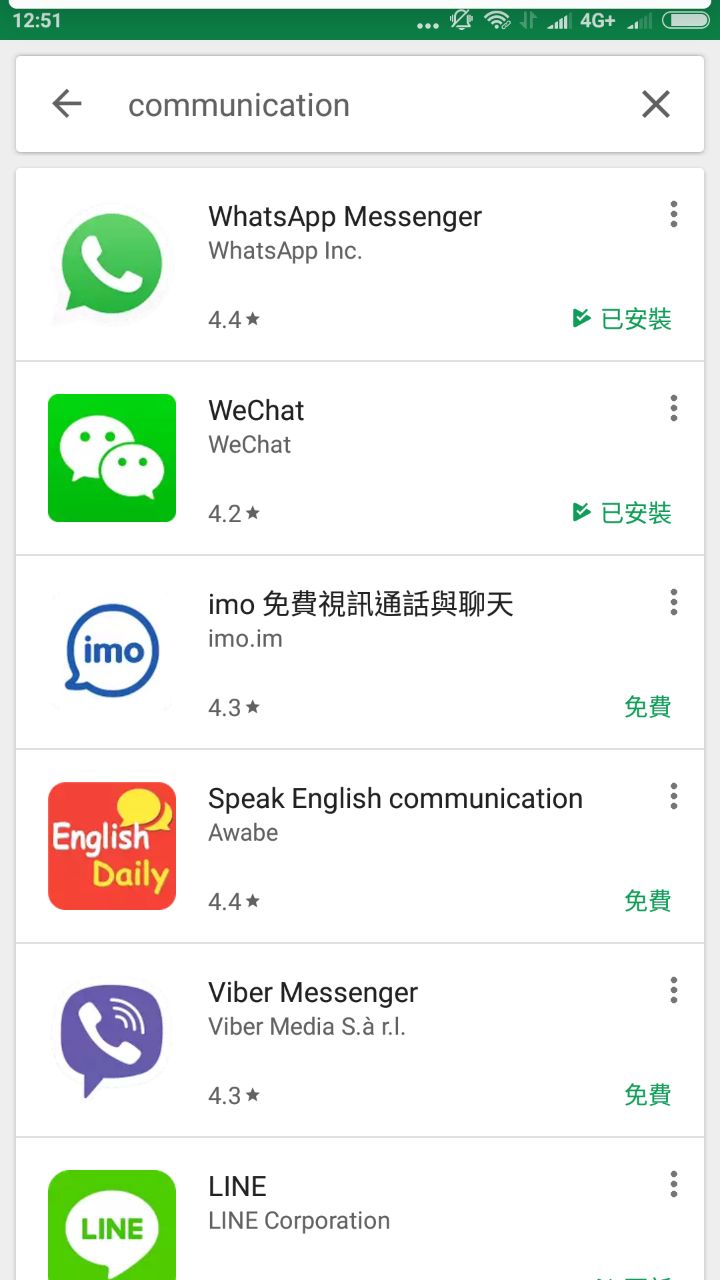Clear the communication search text

tap(655, 104)
